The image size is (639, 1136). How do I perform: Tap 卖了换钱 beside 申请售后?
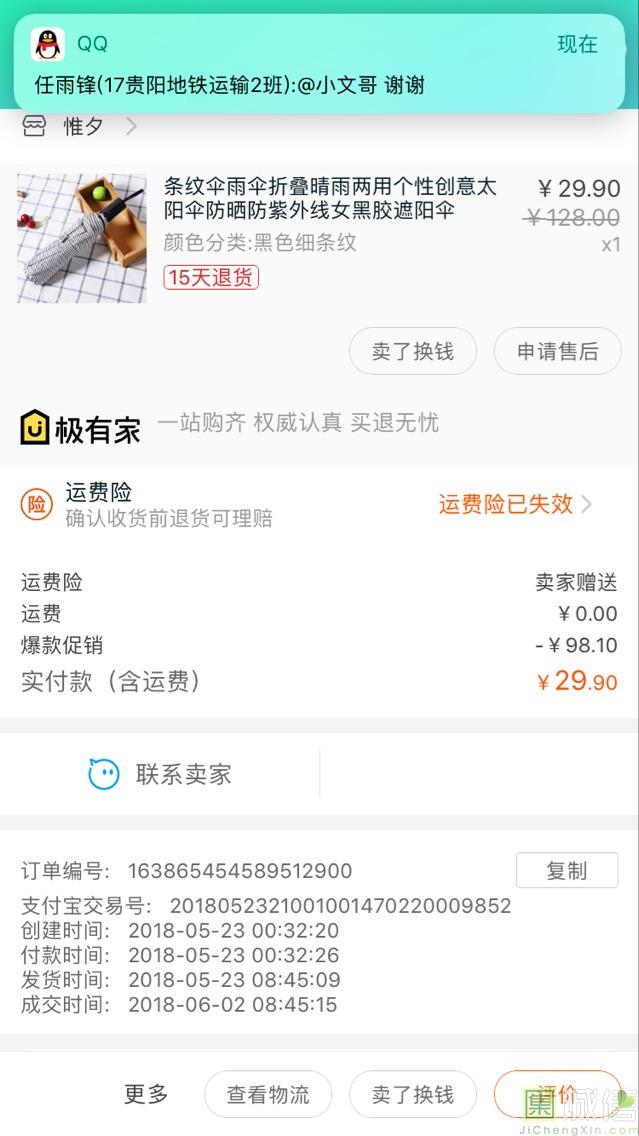point(412,352)
